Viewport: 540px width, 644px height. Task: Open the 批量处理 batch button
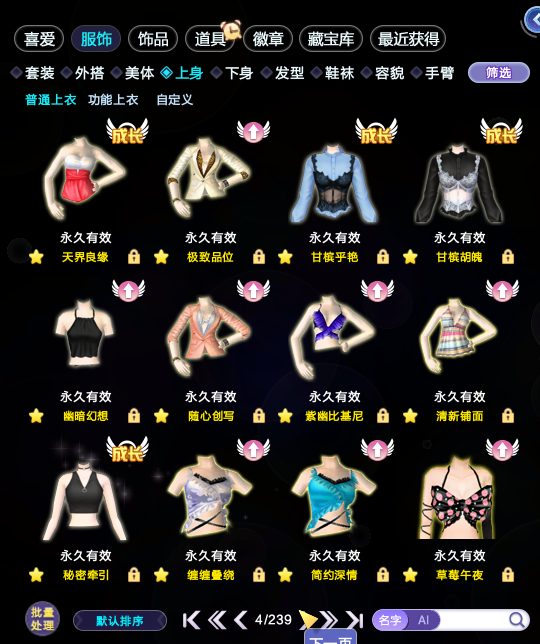tap(42, 619)
